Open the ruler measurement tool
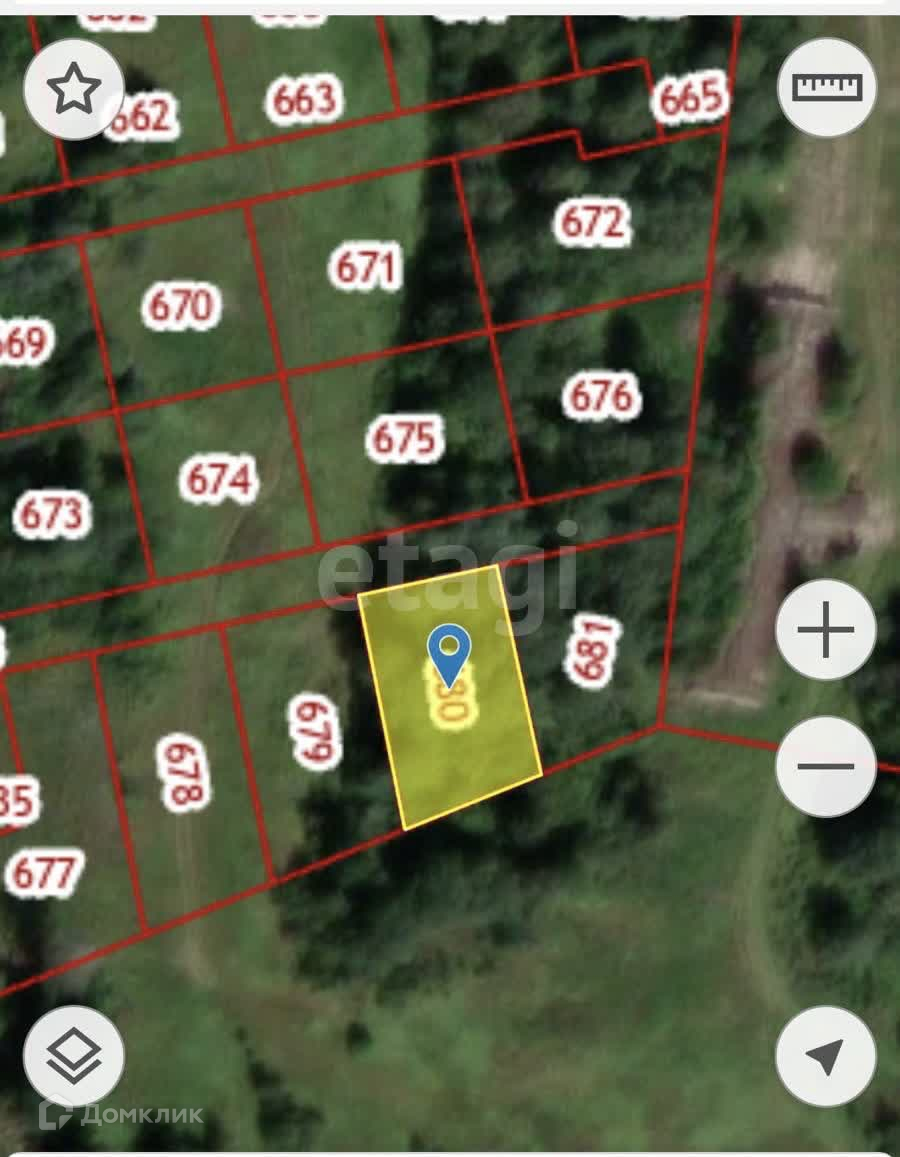The width and height of the screenshot is (900, 1157). pos(826,87)
